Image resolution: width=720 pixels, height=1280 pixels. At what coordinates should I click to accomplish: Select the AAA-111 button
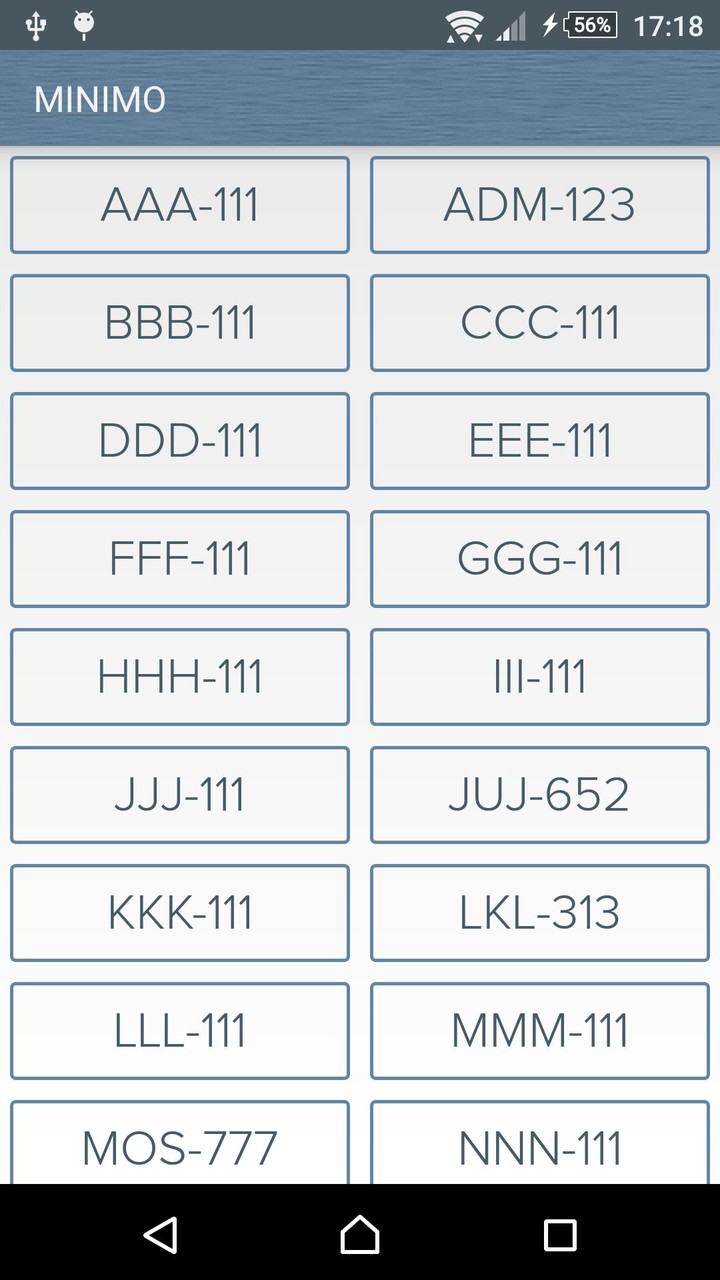180,205
